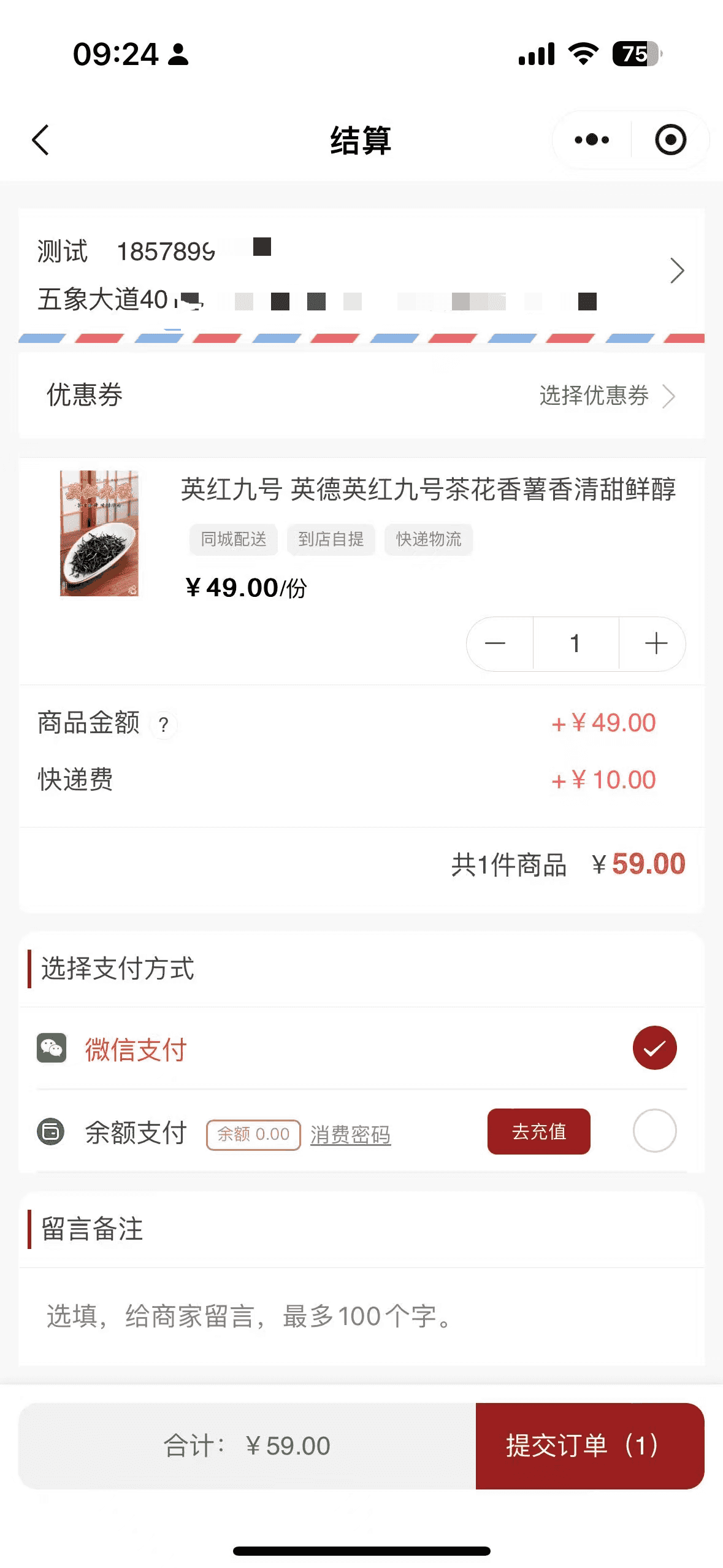Increase item quantity with the plus button
The height and width of the screenshot is (1568, 723).
656,644
